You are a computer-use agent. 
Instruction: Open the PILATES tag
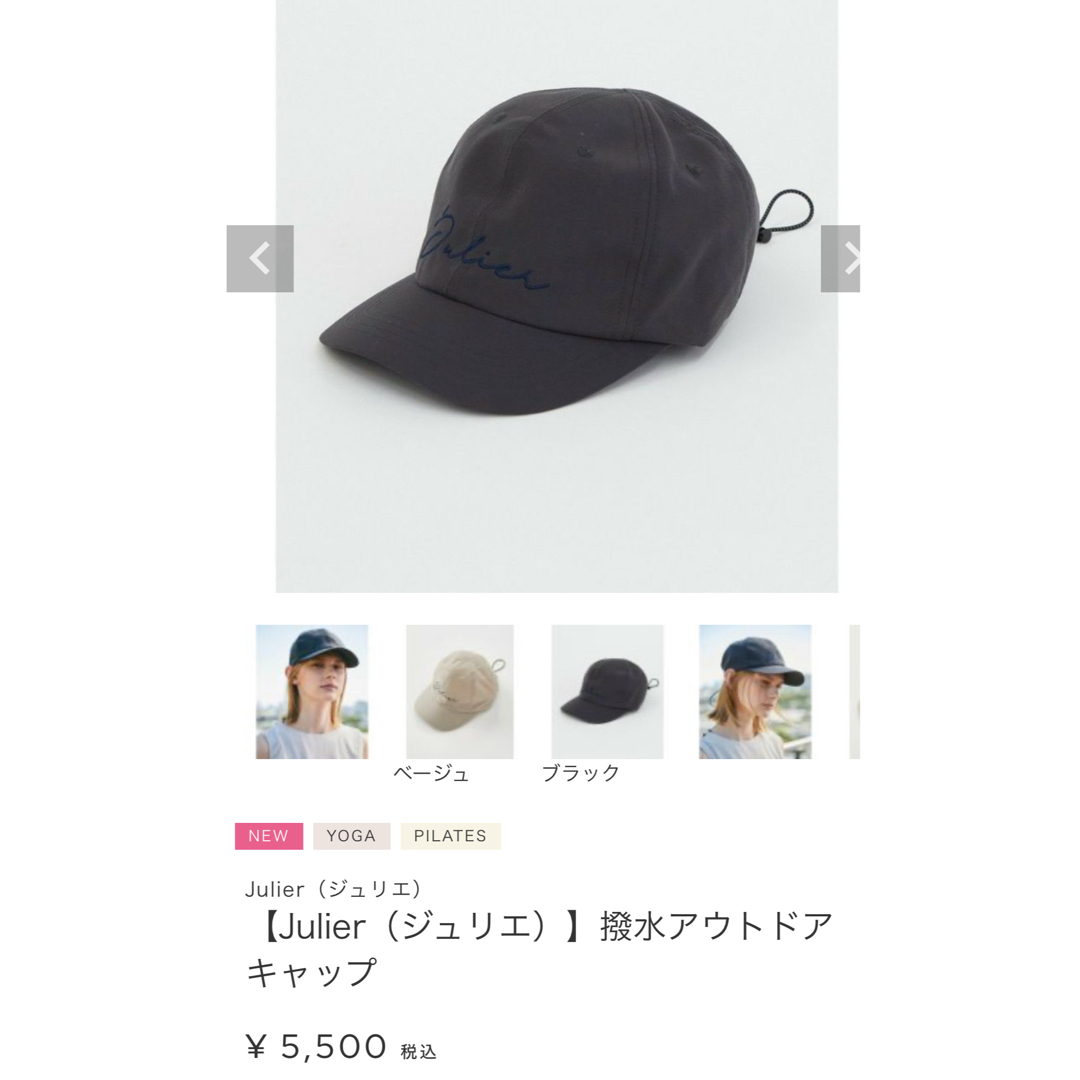pyautogui.click(x=450, y=836)
